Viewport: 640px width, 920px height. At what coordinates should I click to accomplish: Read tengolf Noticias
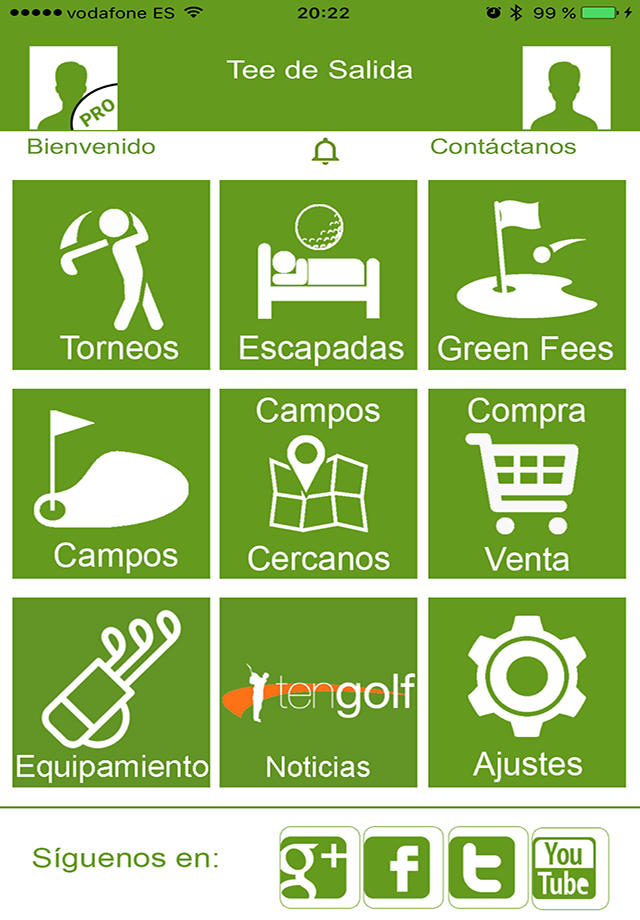319,691
